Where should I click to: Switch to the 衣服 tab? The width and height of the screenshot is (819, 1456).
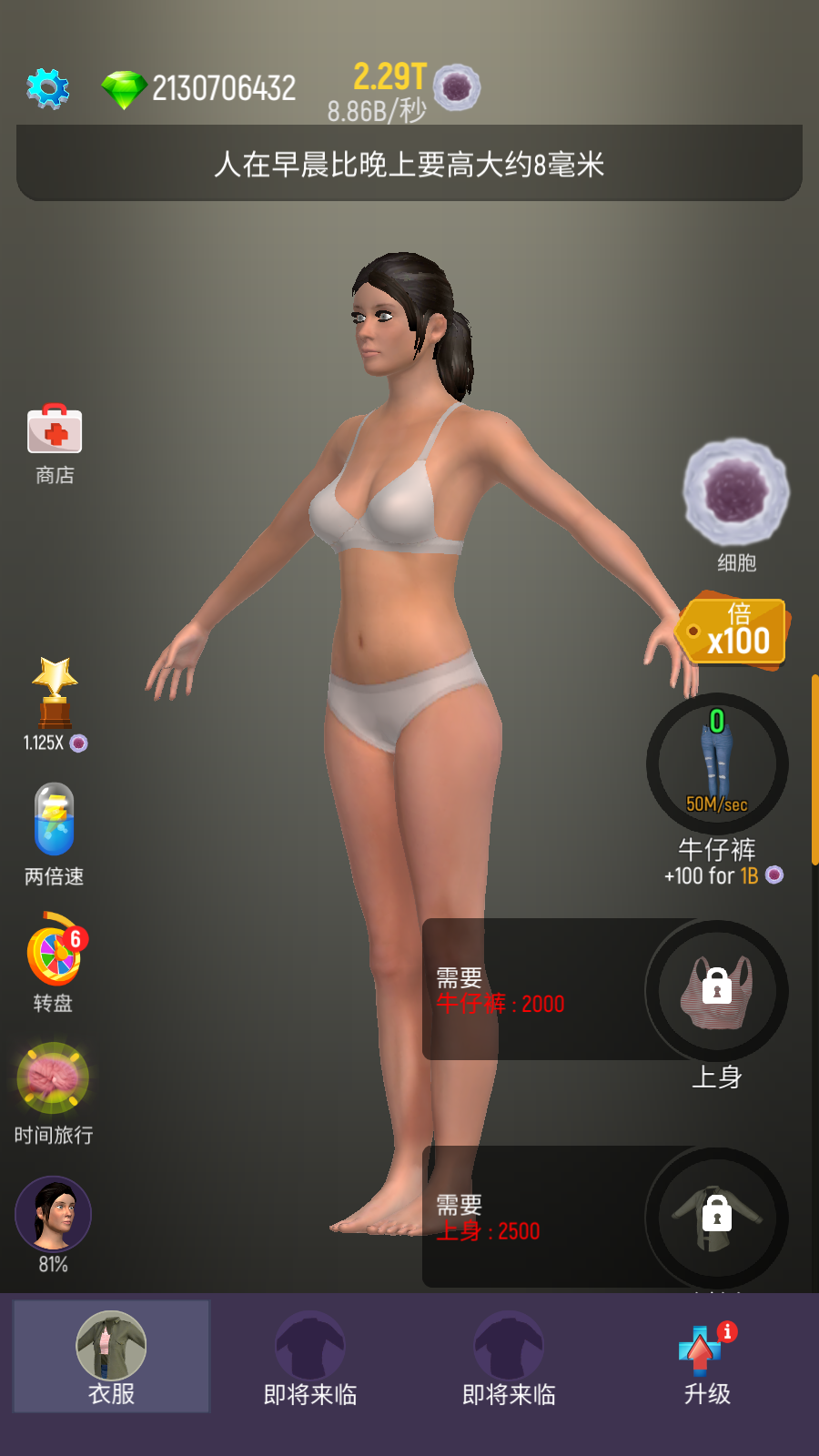click(x=111, y=1356)
